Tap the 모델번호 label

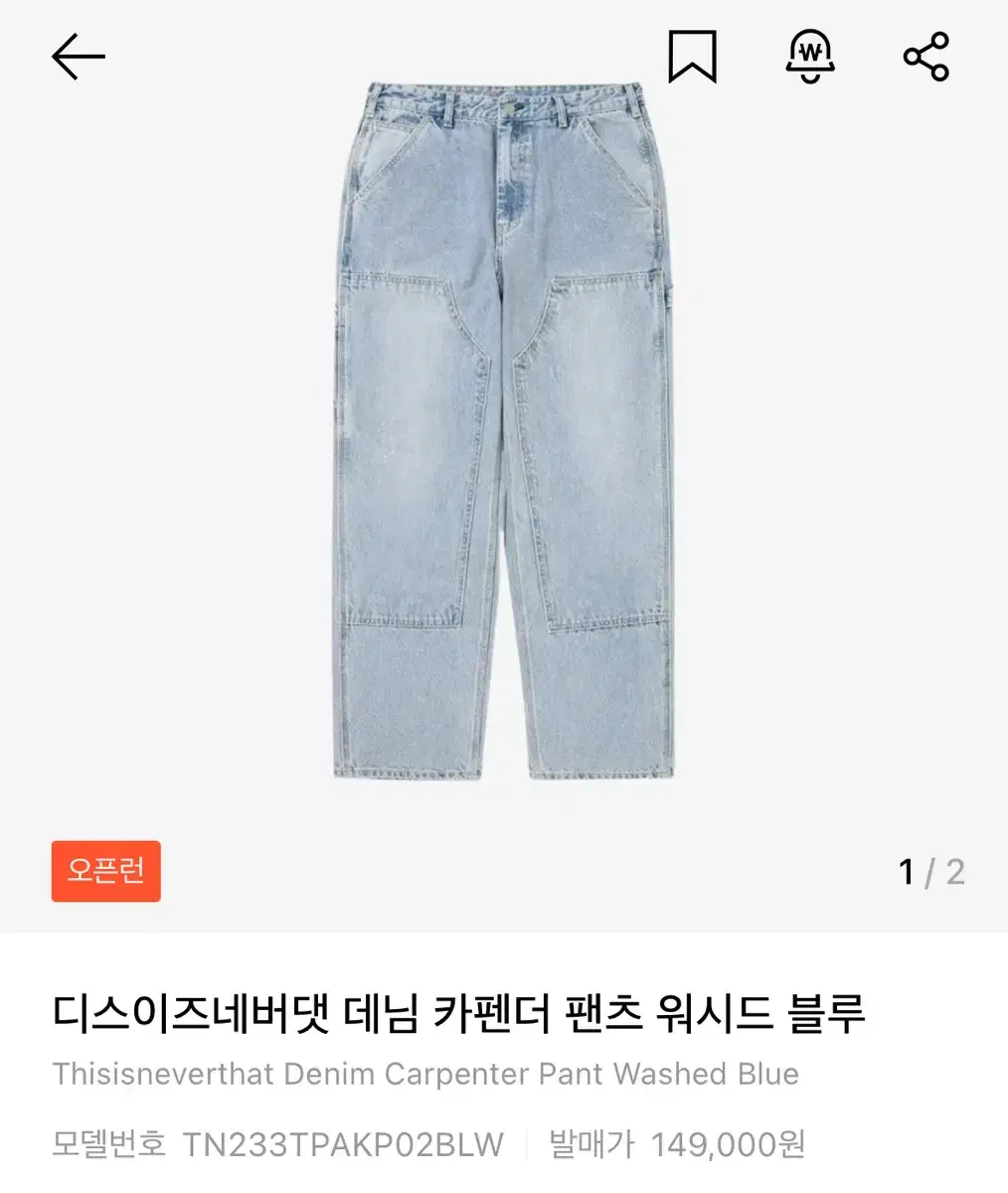(104, 1144)
